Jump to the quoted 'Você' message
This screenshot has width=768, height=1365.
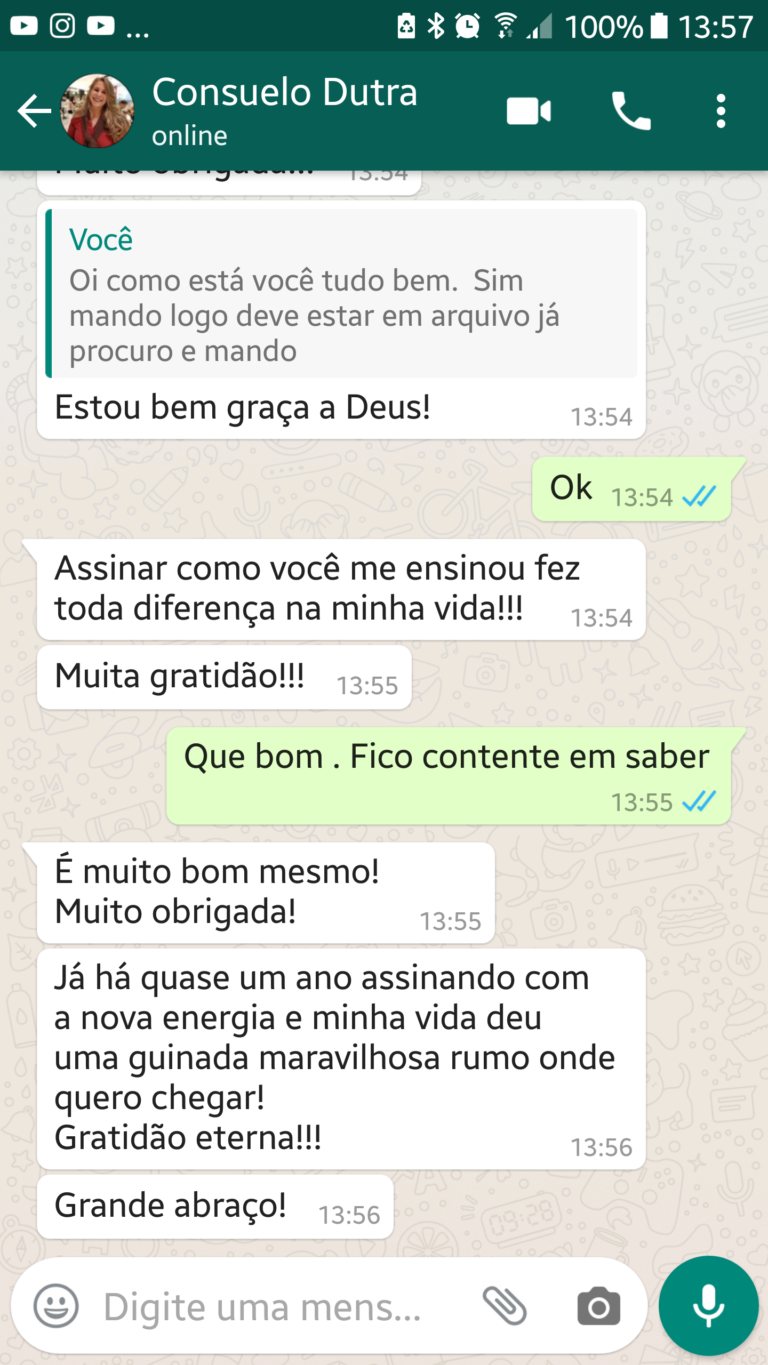tap(341, 294)
